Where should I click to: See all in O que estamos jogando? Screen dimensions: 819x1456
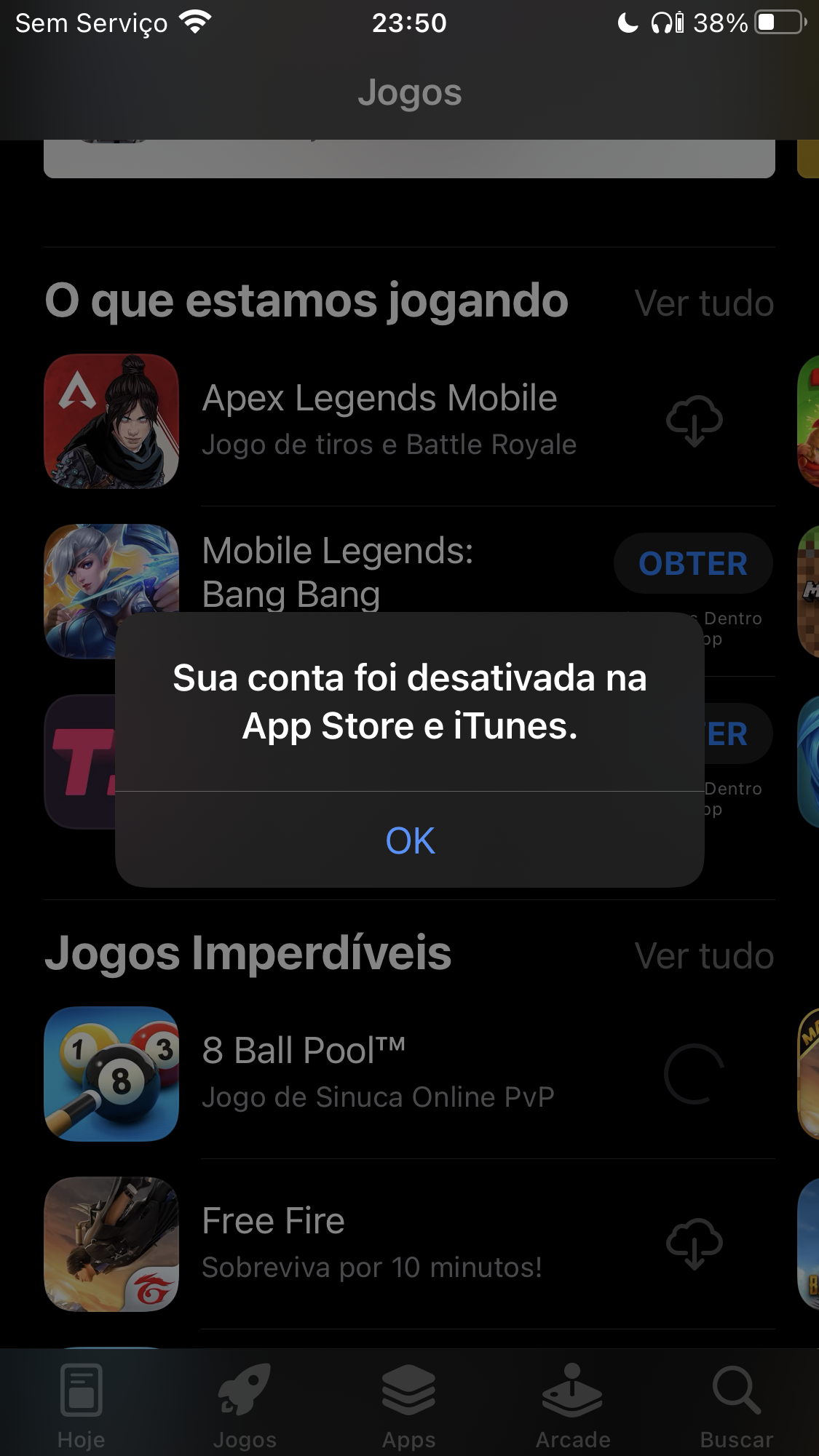coord(703,303)
